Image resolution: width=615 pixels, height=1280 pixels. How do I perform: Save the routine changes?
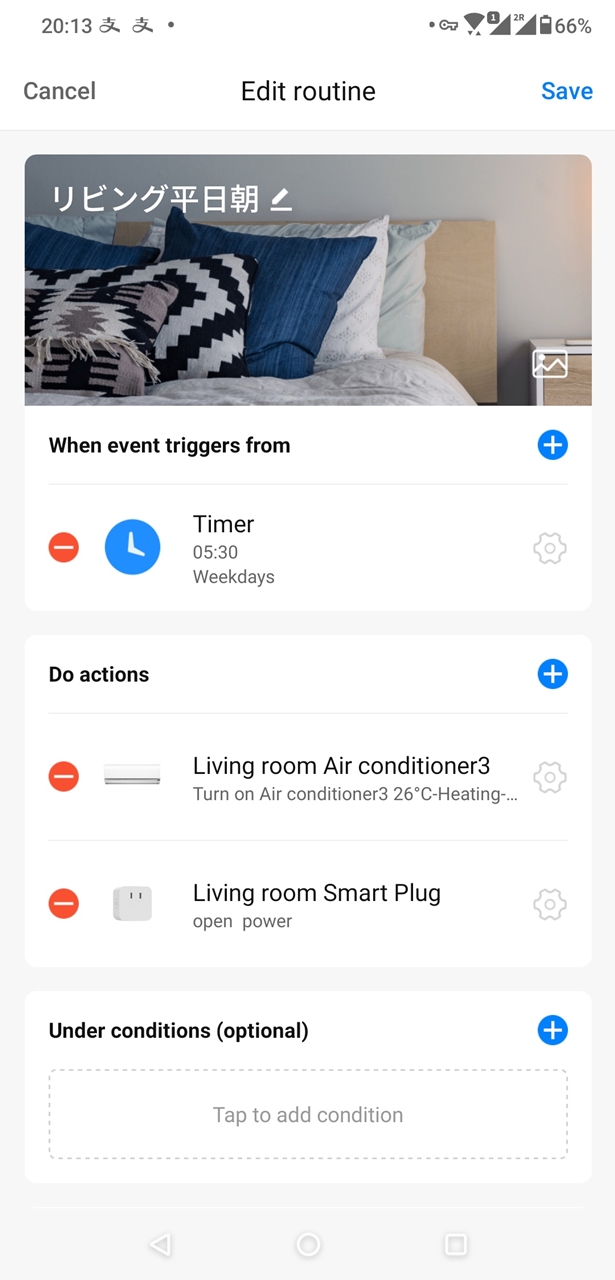(567, 91)
